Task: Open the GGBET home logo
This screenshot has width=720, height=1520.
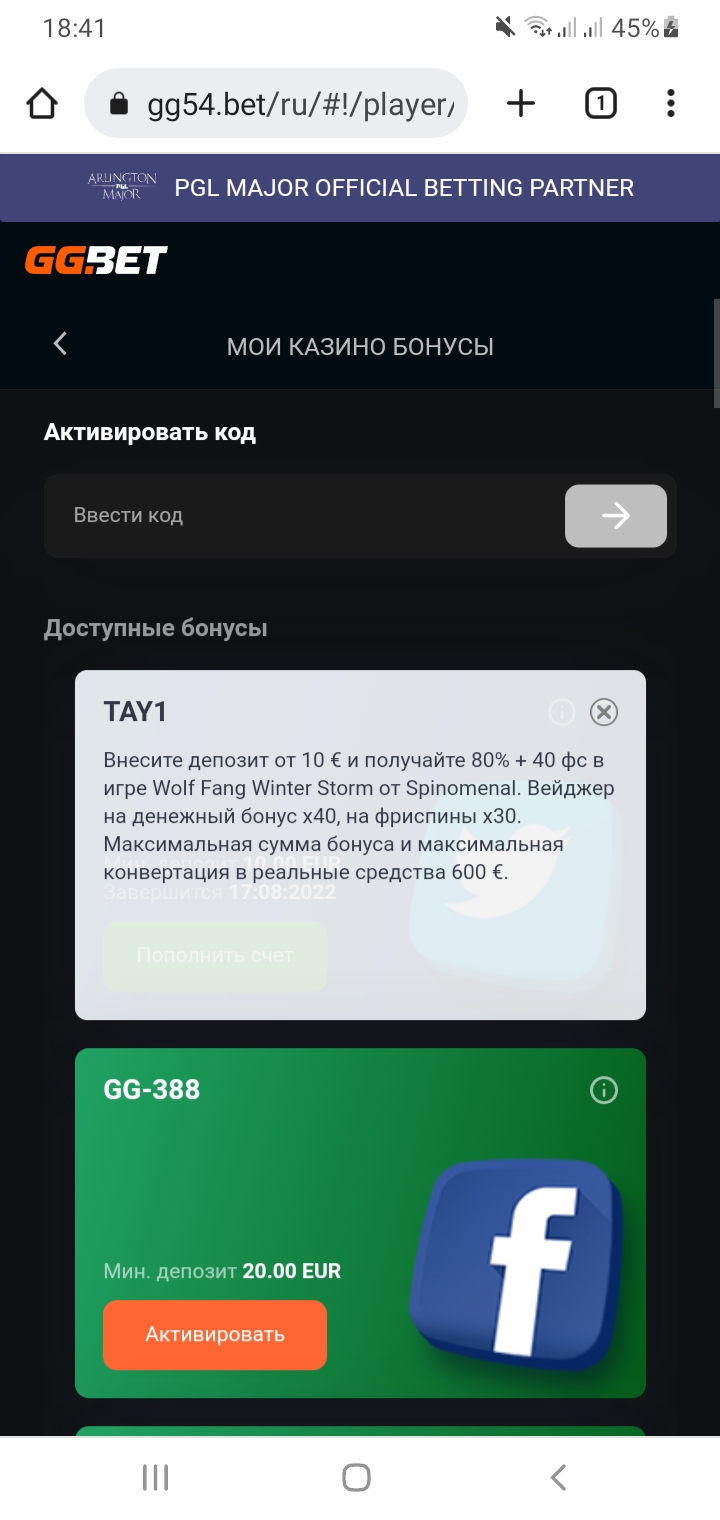Action: [x=96, y=261]
